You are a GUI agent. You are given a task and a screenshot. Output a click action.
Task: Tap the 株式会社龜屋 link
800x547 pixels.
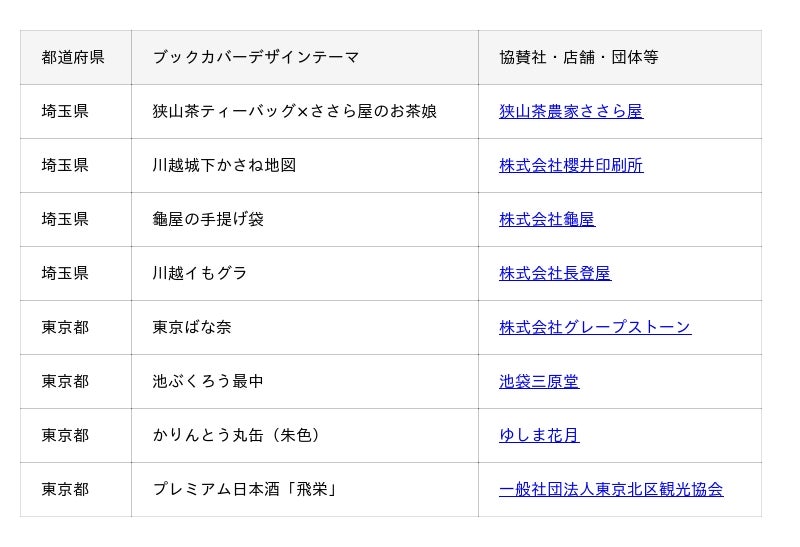click(x=547, y=219)
